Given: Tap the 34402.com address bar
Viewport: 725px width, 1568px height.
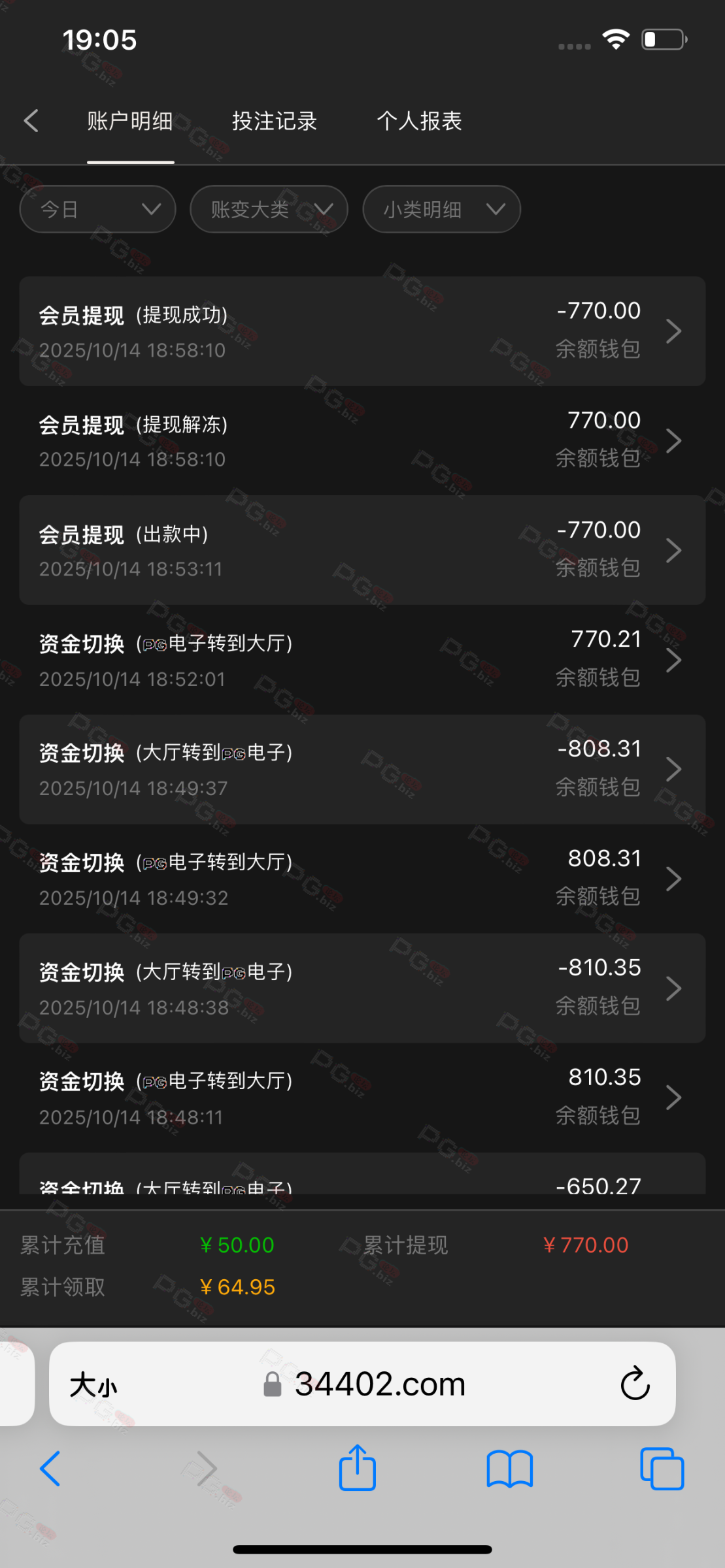Looking at the screenshot, I should [x=379, y=1384].
